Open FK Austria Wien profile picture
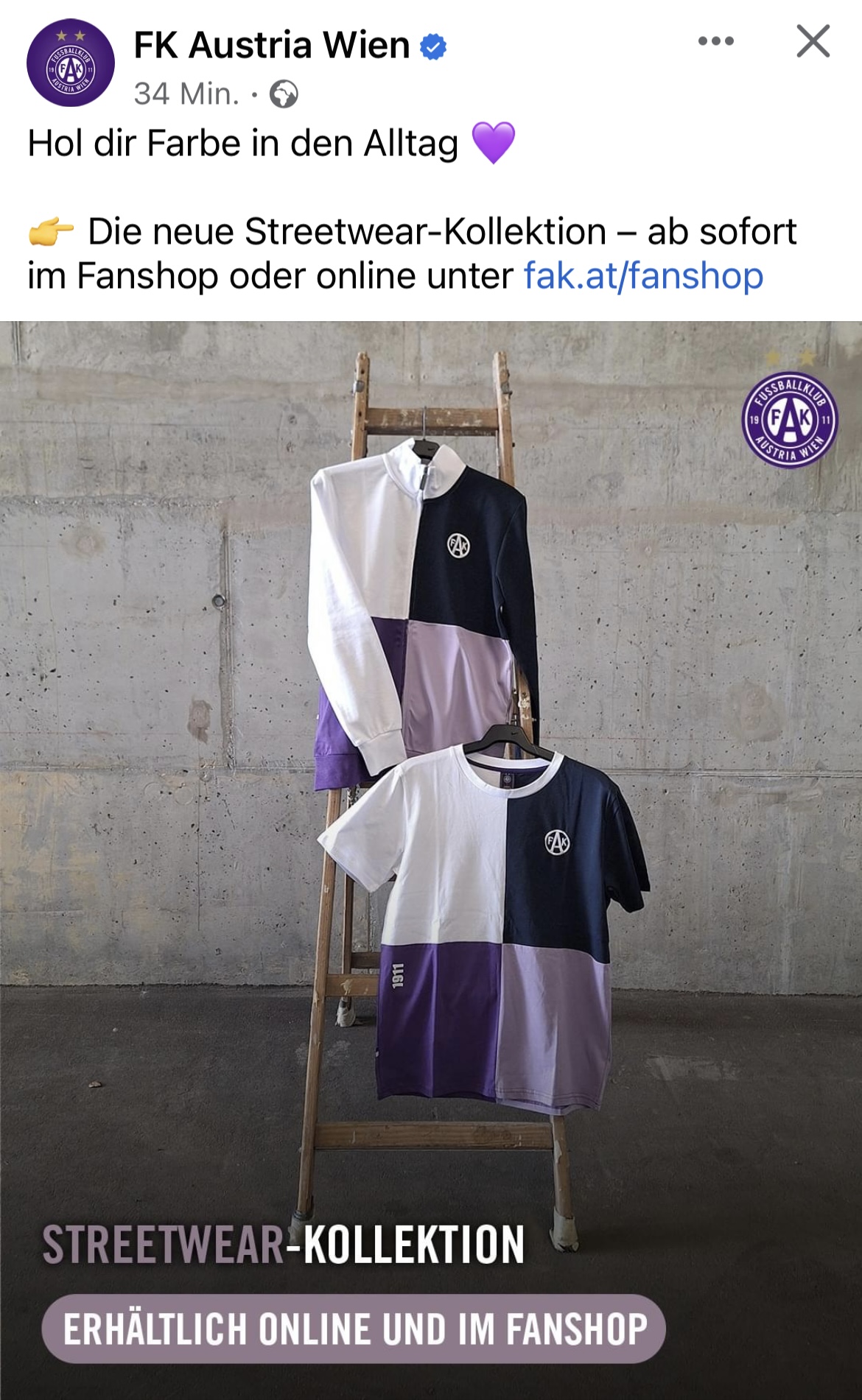Image resolution: width=862 pixels, height=1400 pixels. coord(71,63)
